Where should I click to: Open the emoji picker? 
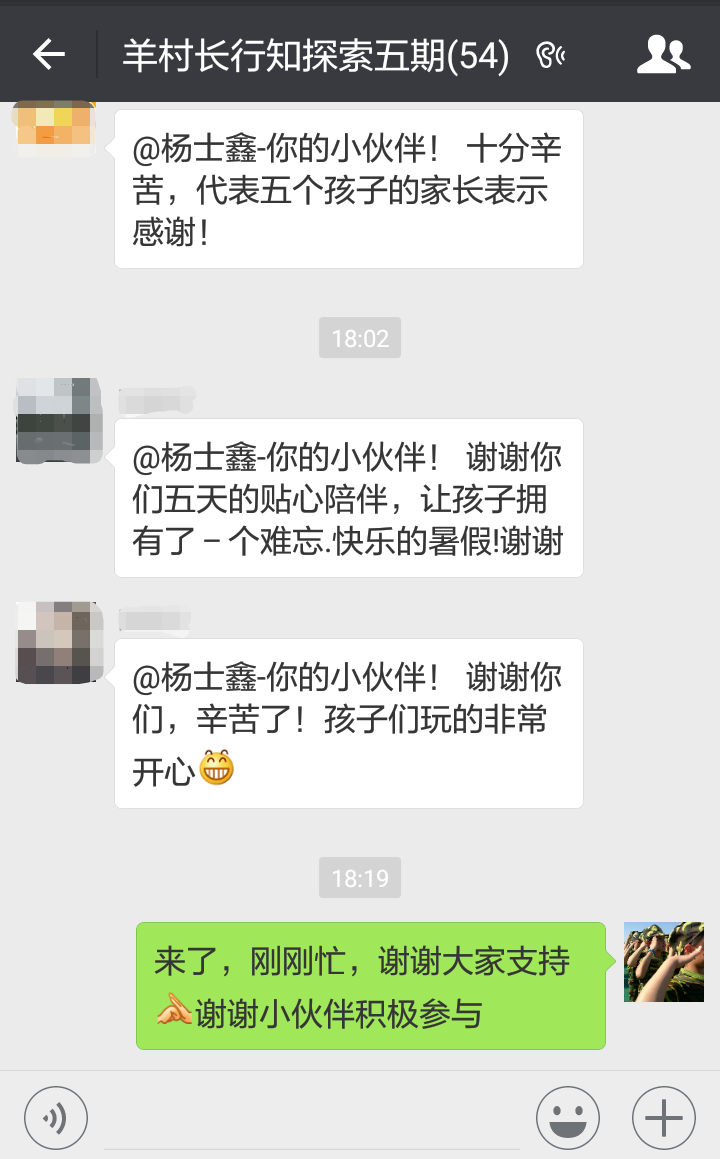567,1118
